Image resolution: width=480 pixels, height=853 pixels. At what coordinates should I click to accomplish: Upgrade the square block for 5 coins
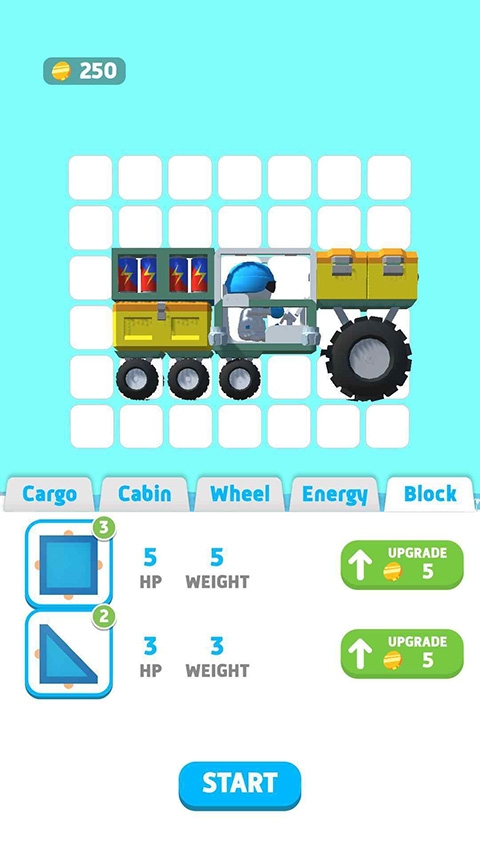(x=402, y=565)
